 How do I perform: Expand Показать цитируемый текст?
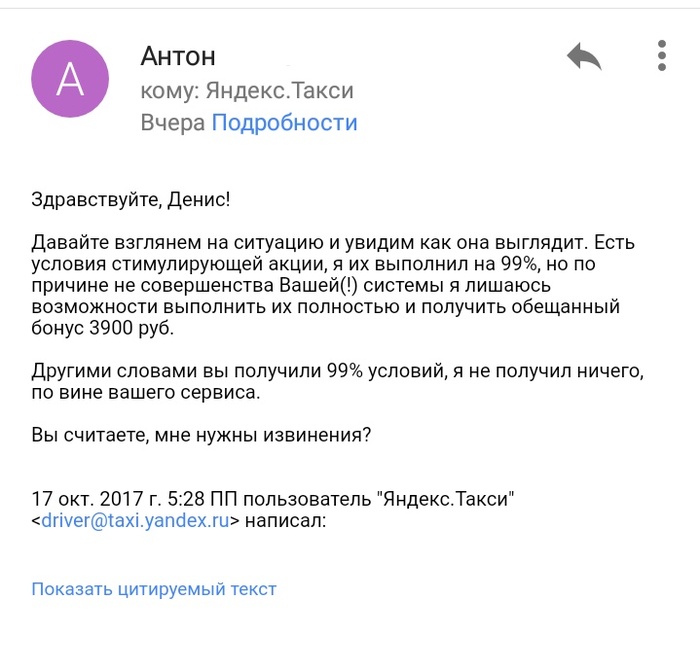[x=153, y=589]
